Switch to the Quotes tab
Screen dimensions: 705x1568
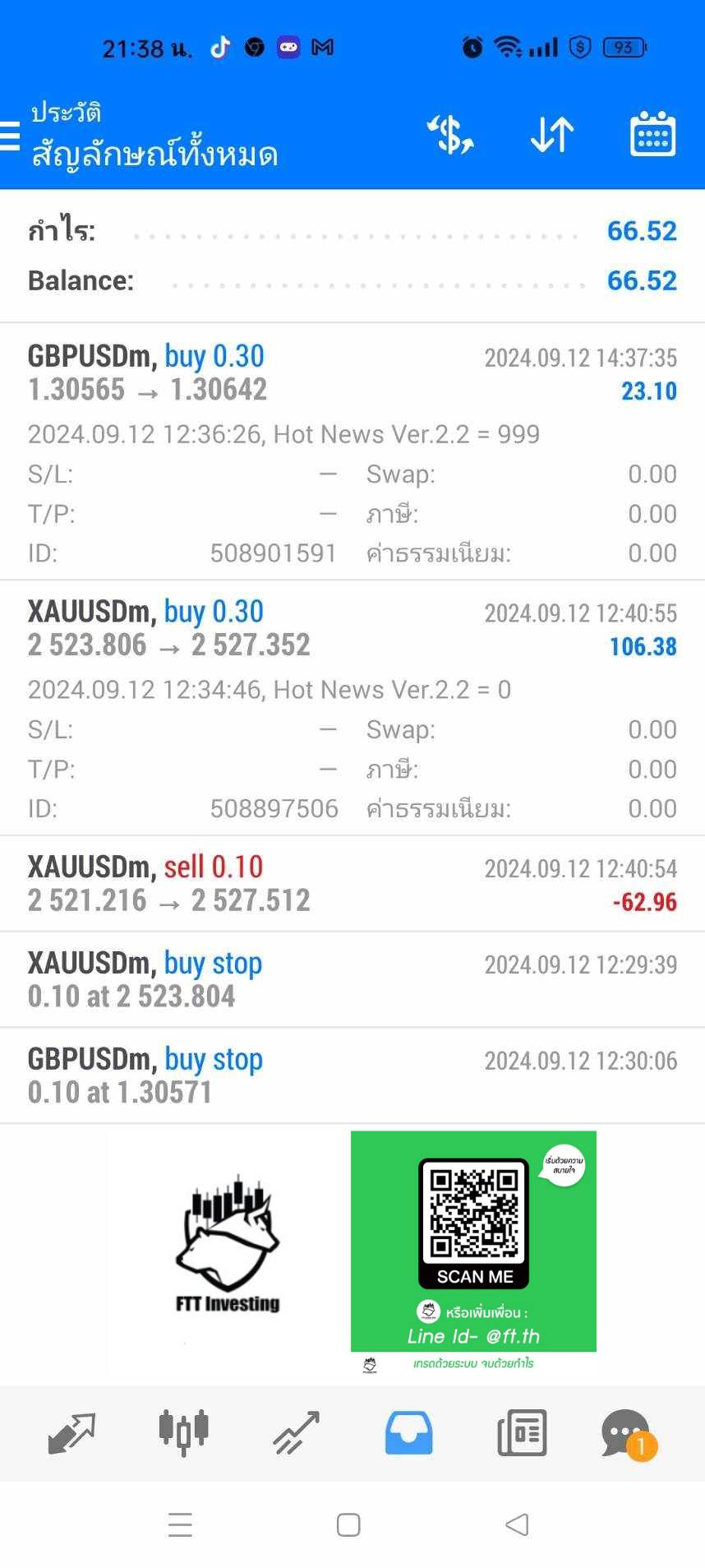[71, 1433]
